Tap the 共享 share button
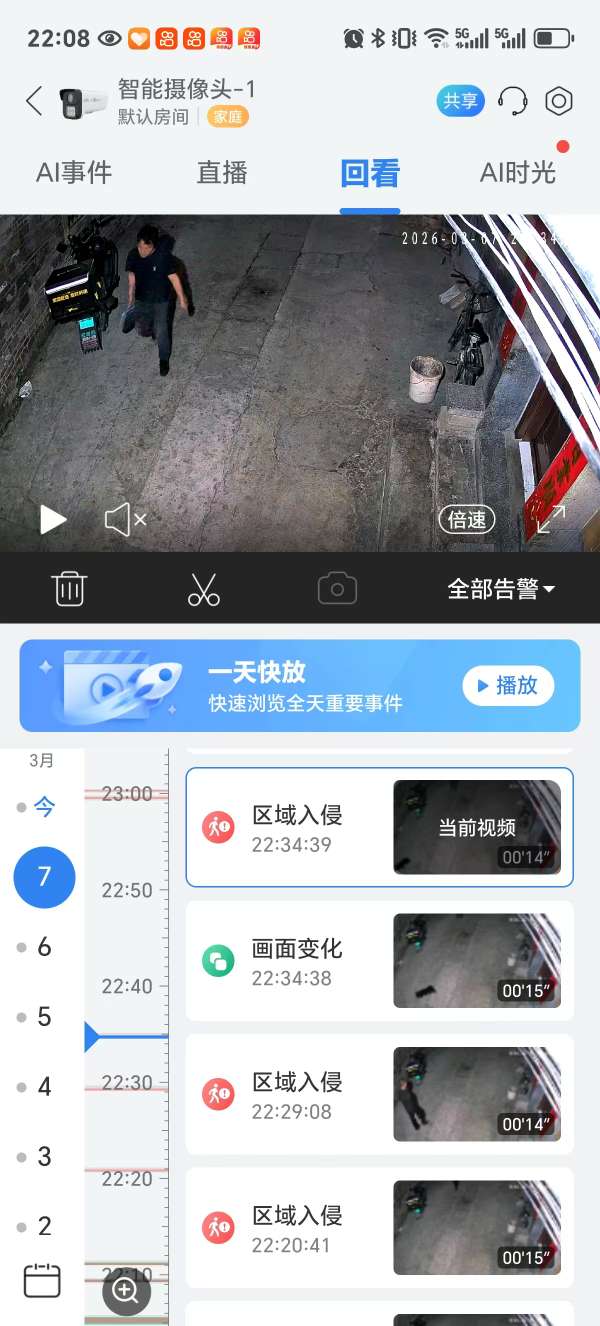Image resolution: width=600 pixels, height=1326 pixels. tap(460, 101)
